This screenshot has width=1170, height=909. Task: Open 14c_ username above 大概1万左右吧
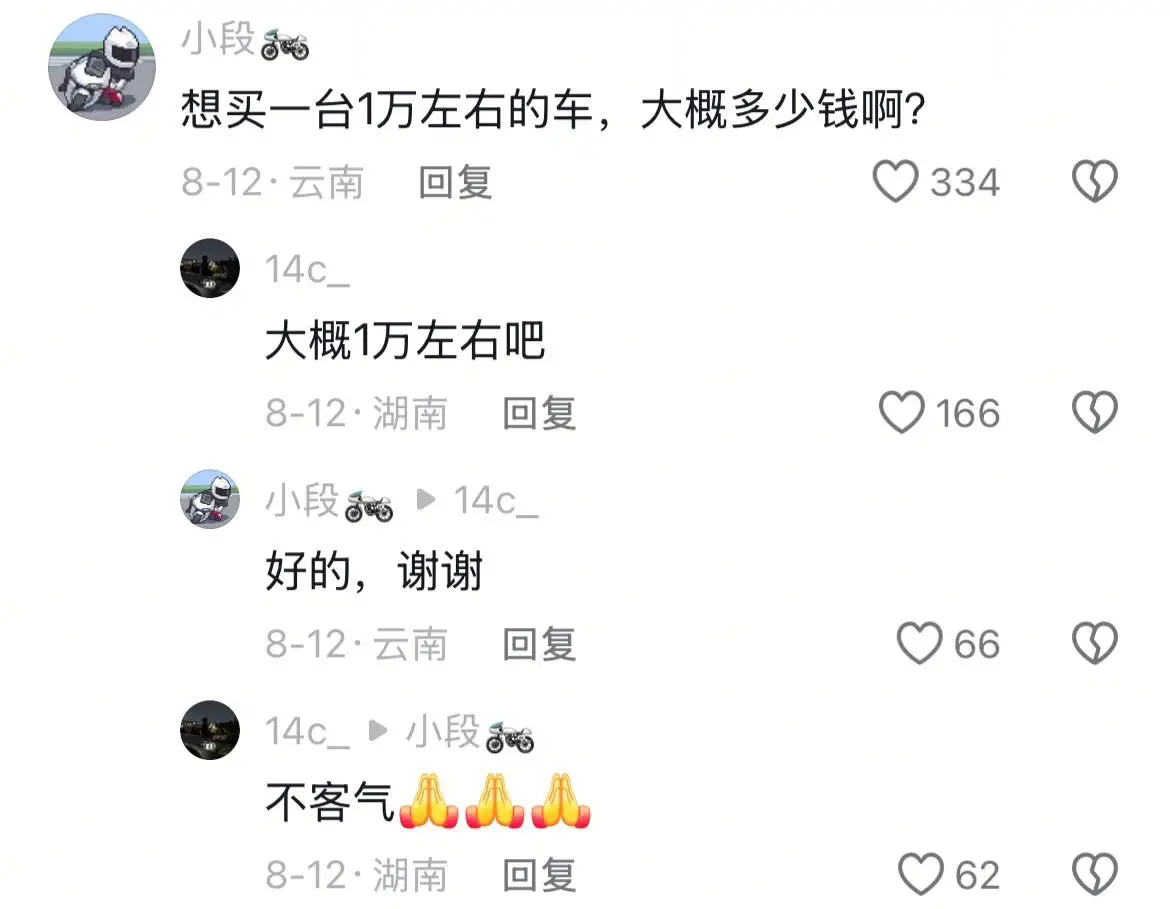tap(307, 269)
